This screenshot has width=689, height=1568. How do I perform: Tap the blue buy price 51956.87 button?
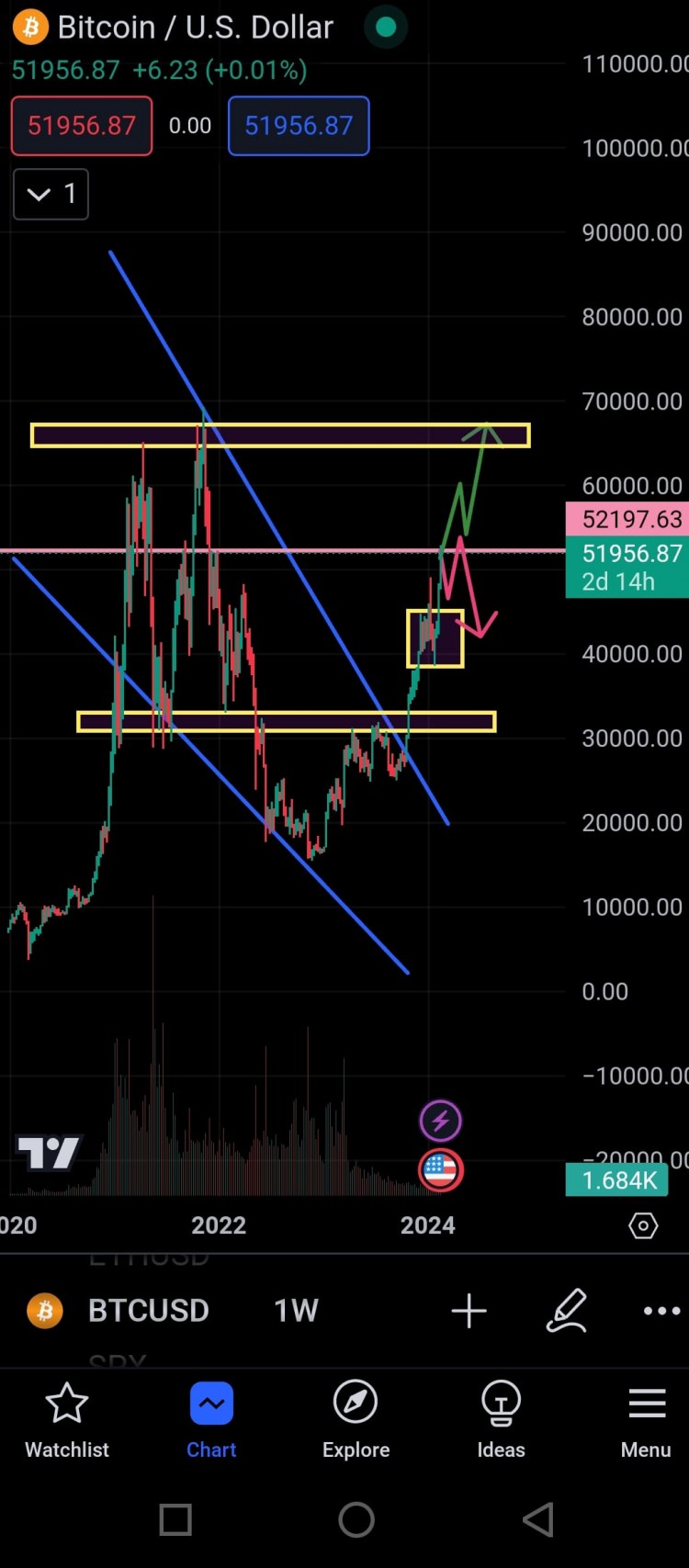pyautogui.click(x=299, y=126)
